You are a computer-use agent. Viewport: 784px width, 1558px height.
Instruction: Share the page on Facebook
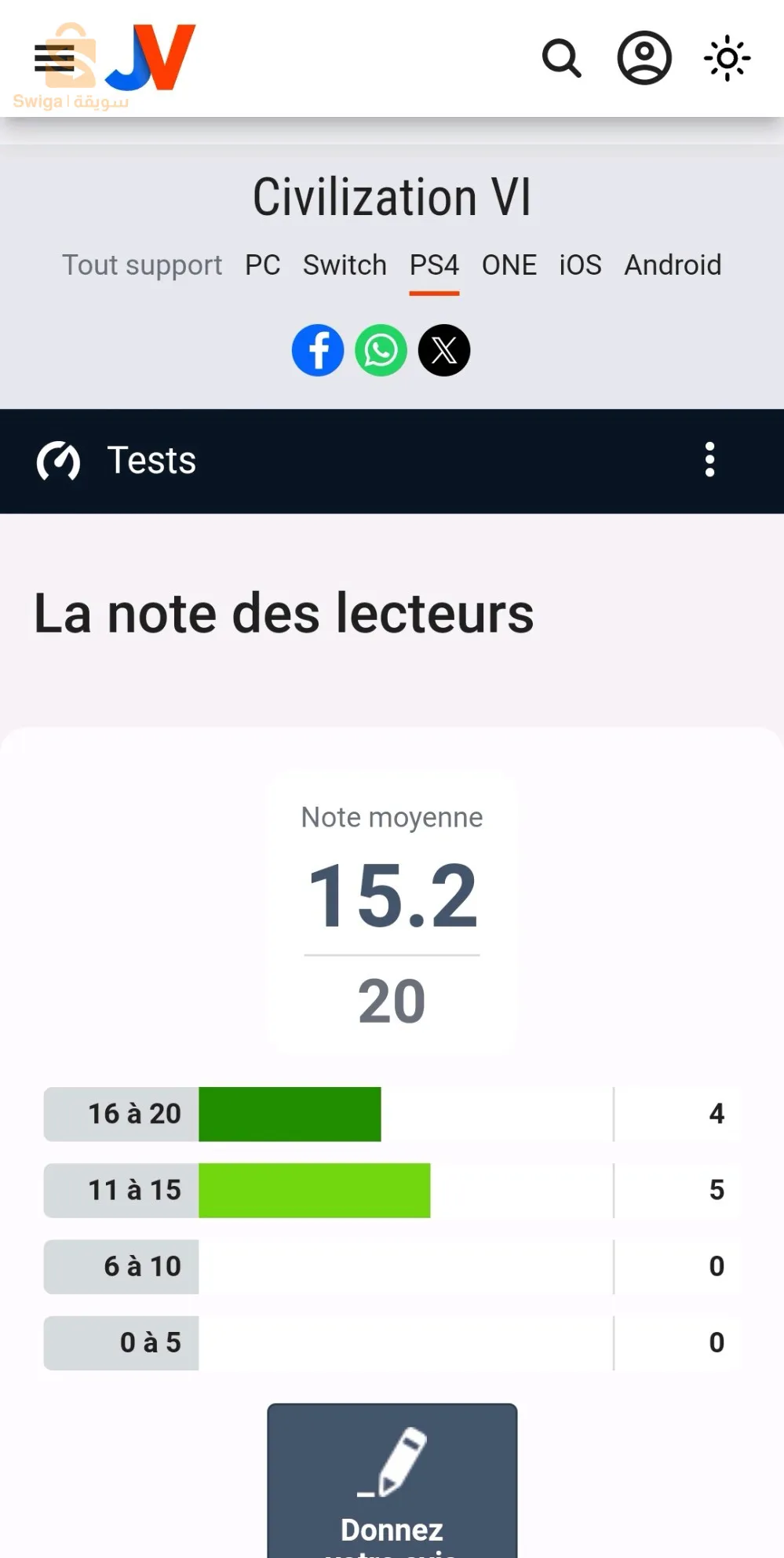point(318,351)
